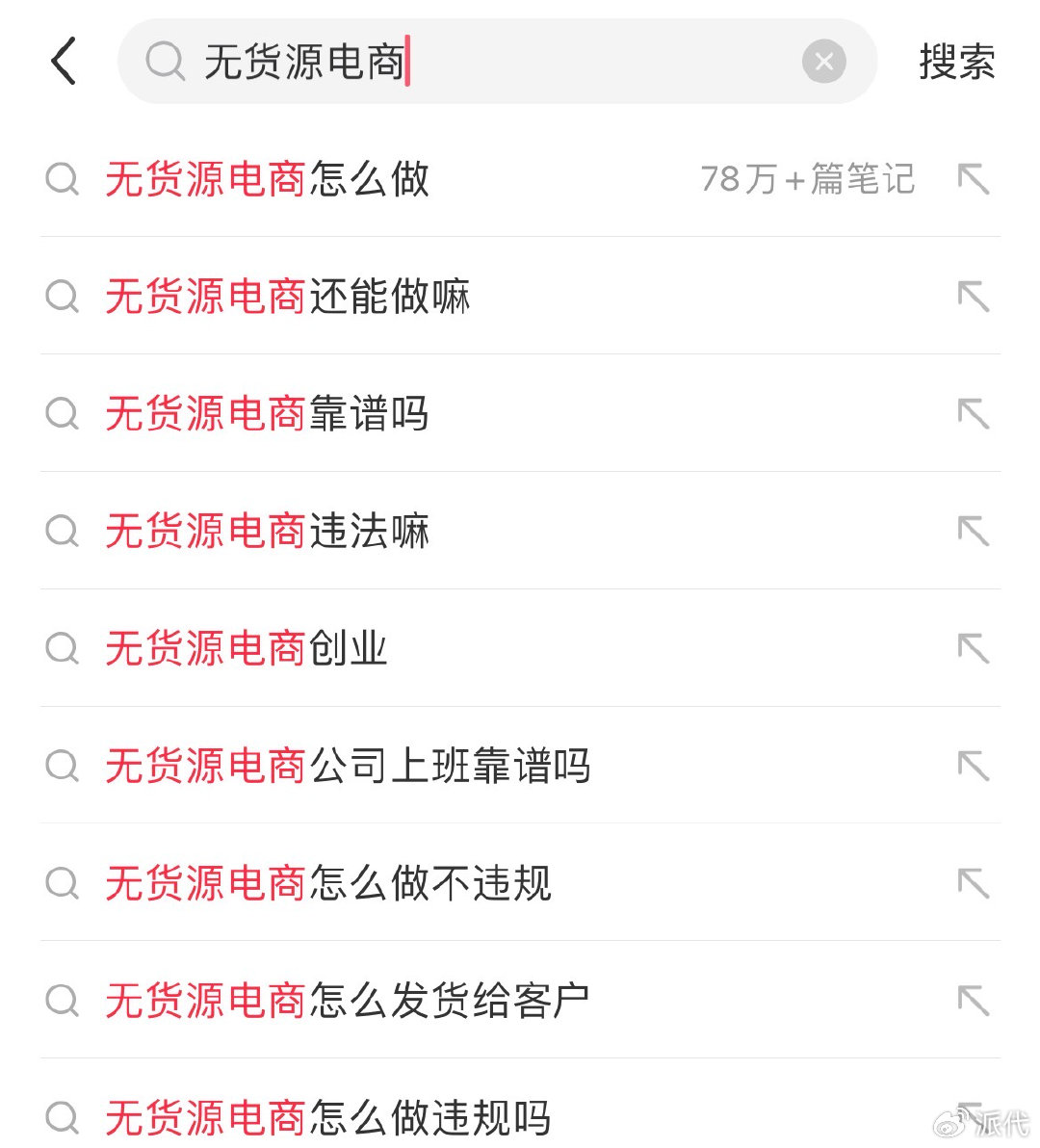Open suggestion 无货源电商违法嘛
Viewport: 1040px width, 1148px height.
pos(268,532)
